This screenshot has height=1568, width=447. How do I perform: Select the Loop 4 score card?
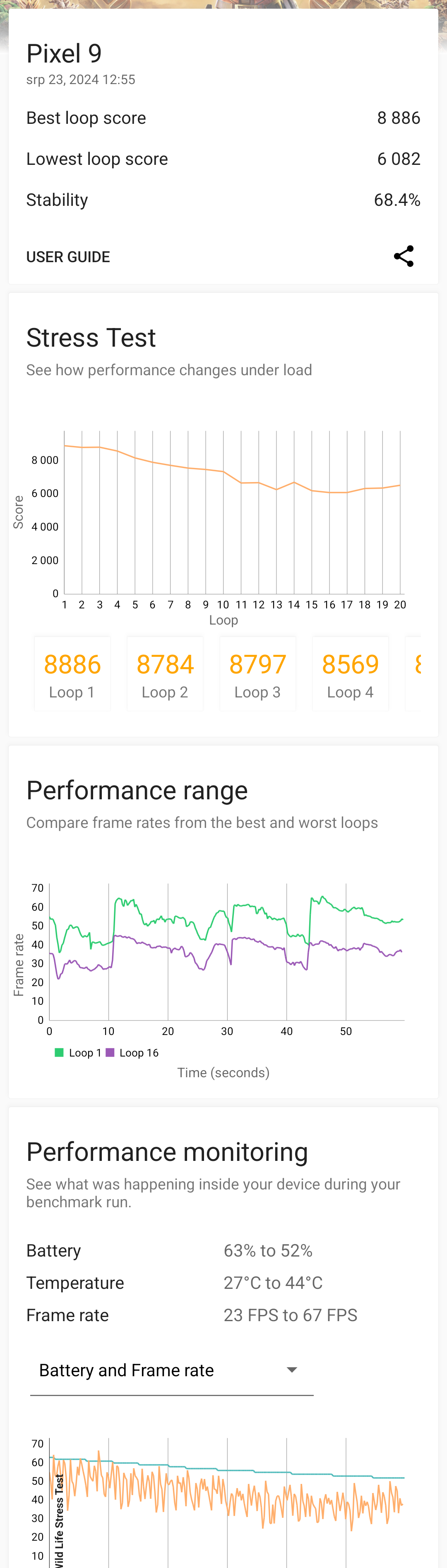click(x=350, y=674)
